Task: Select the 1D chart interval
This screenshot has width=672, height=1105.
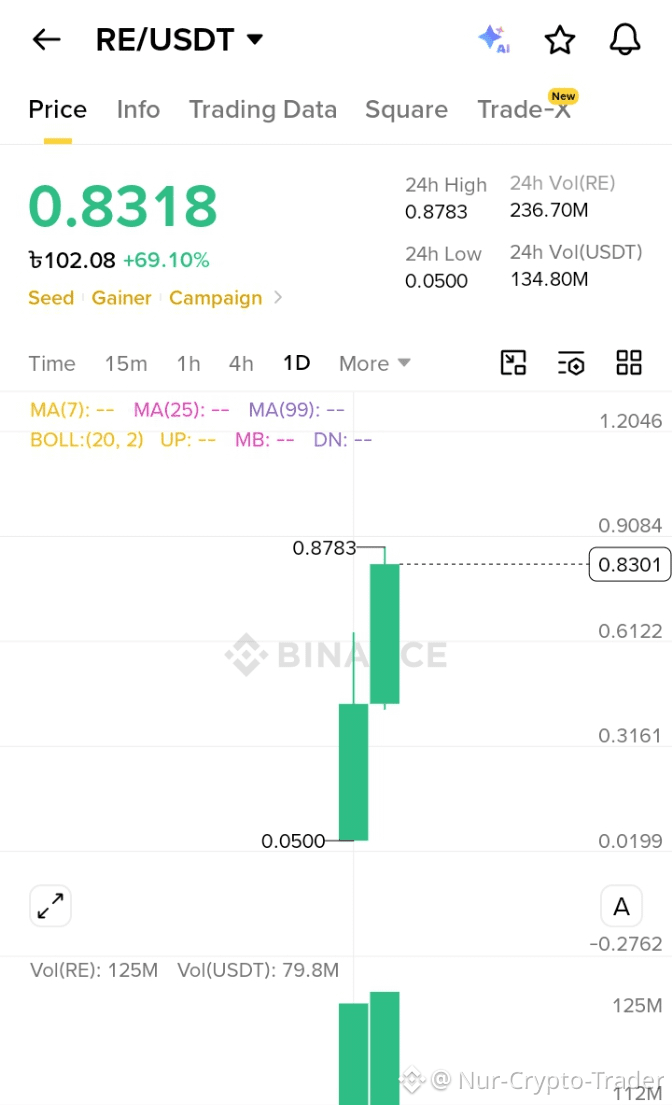Action: click(x=297, y=363)
